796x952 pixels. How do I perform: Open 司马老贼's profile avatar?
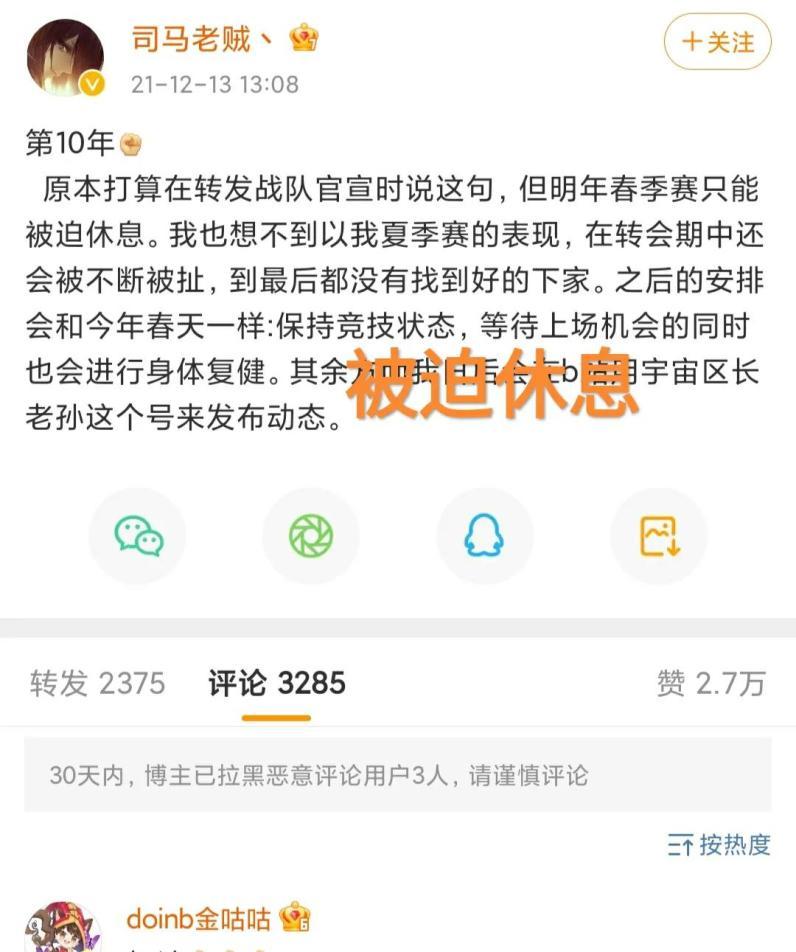coord(65,58)
